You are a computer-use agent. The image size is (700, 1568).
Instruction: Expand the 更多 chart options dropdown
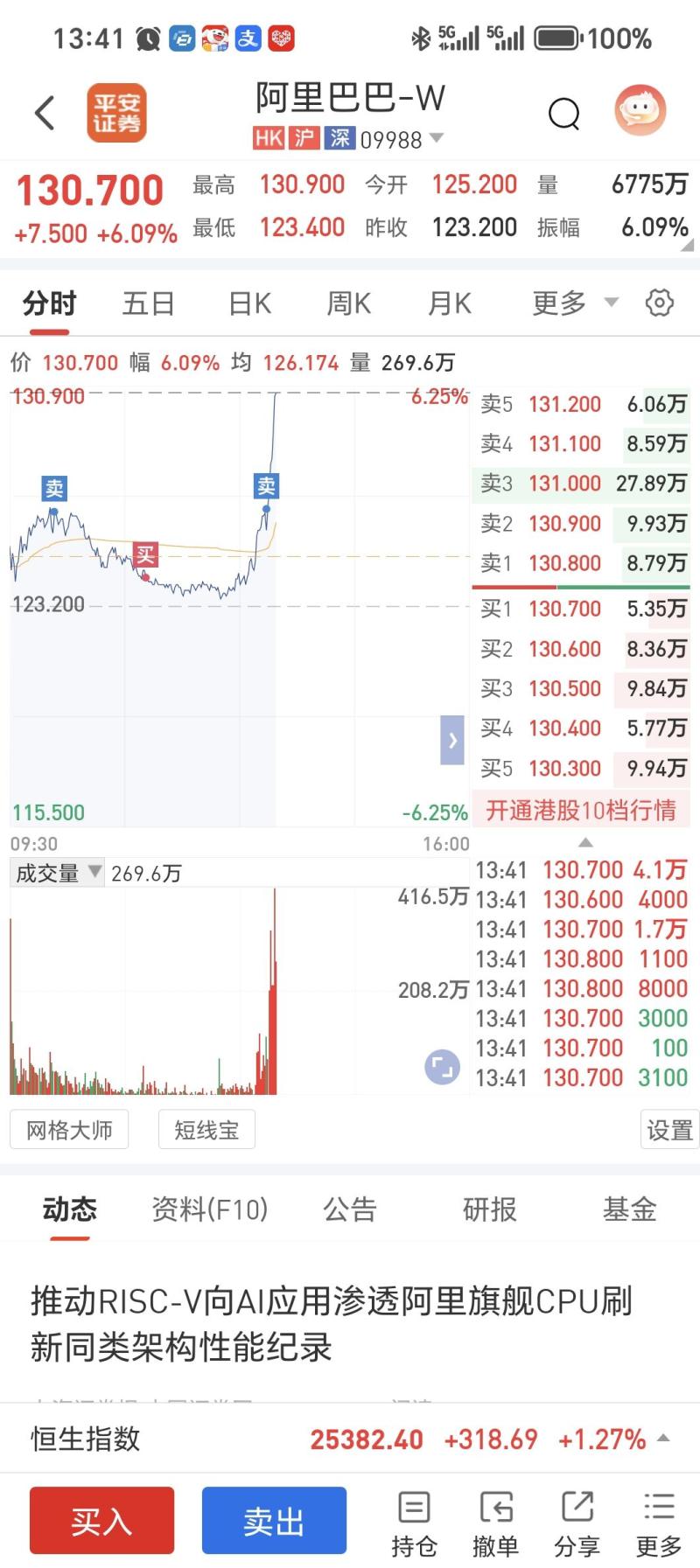pos(574,303)
